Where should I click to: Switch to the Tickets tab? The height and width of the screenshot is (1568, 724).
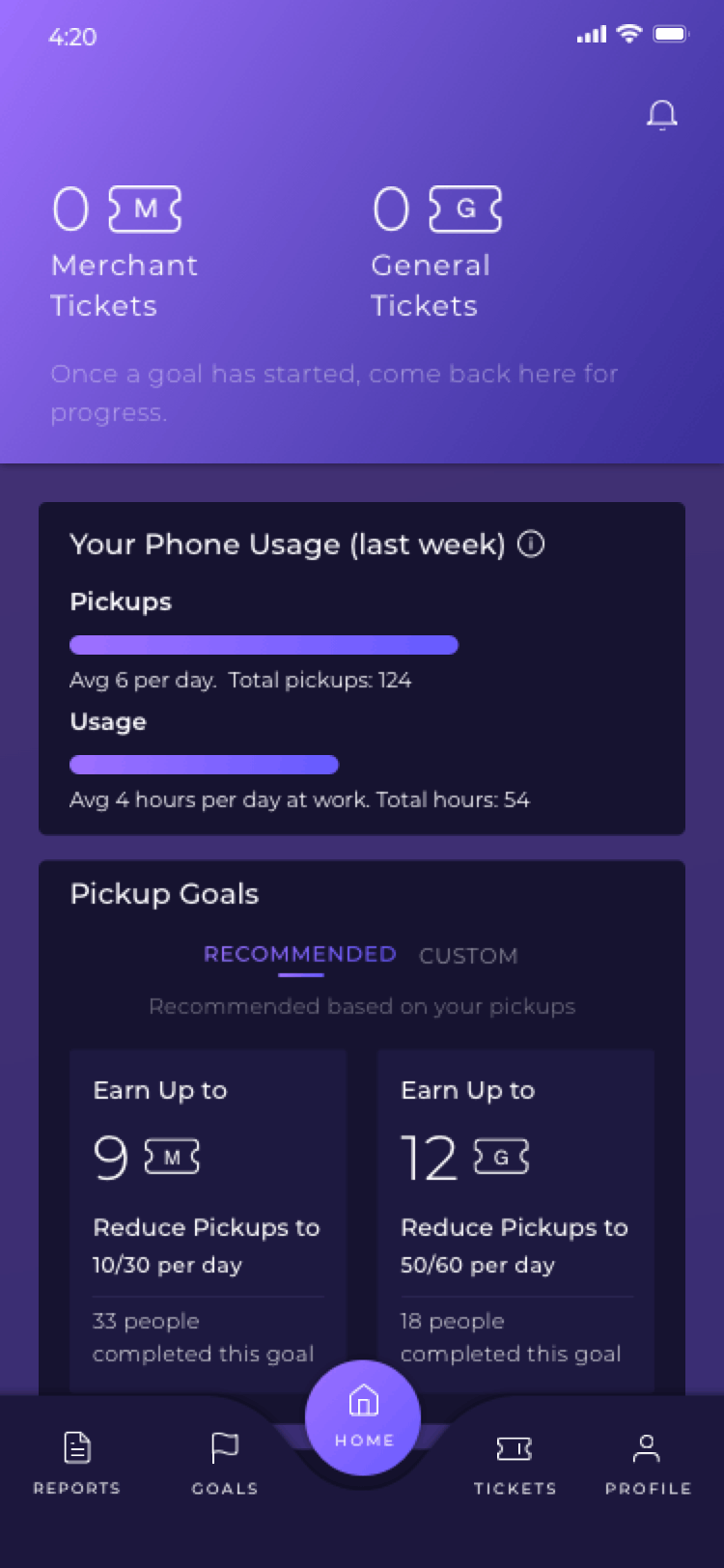(515, 1464)
